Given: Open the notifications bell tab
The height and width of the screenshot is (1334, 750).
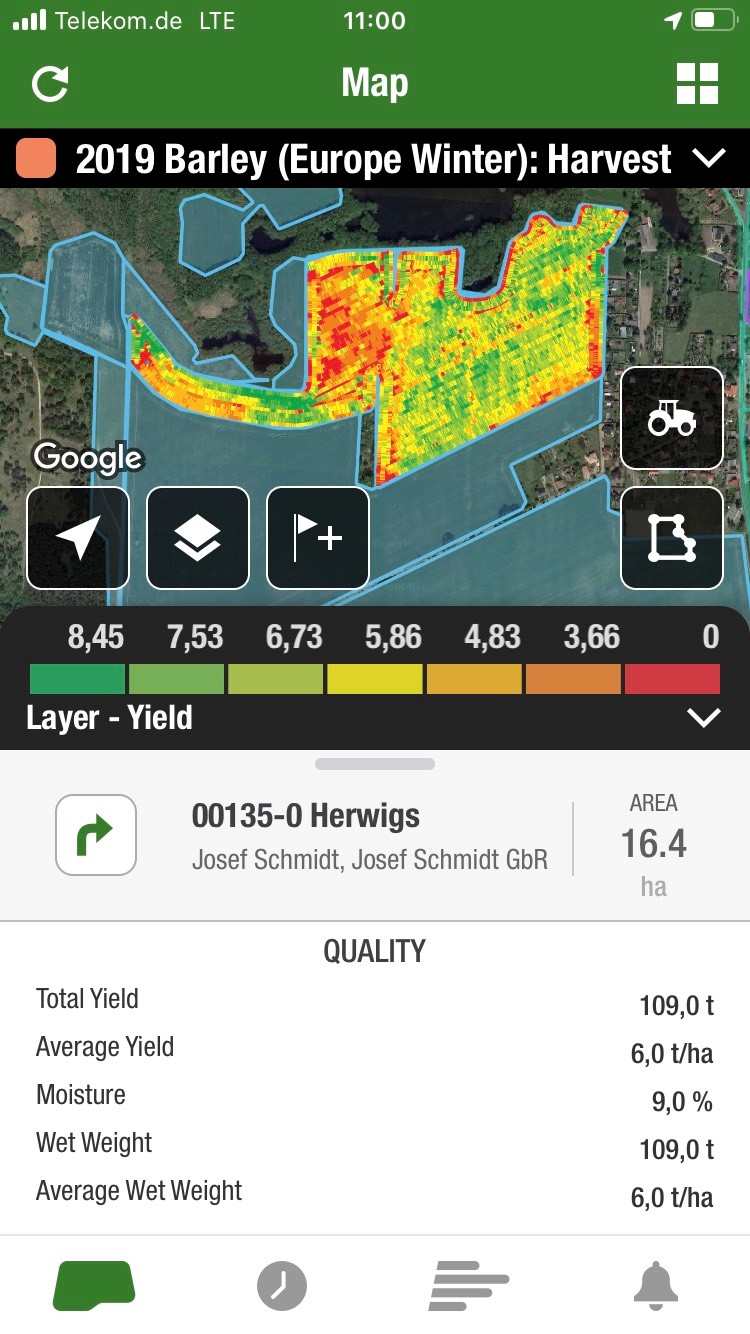Looking at the screenshot, I should click(x=656, y=1285).
